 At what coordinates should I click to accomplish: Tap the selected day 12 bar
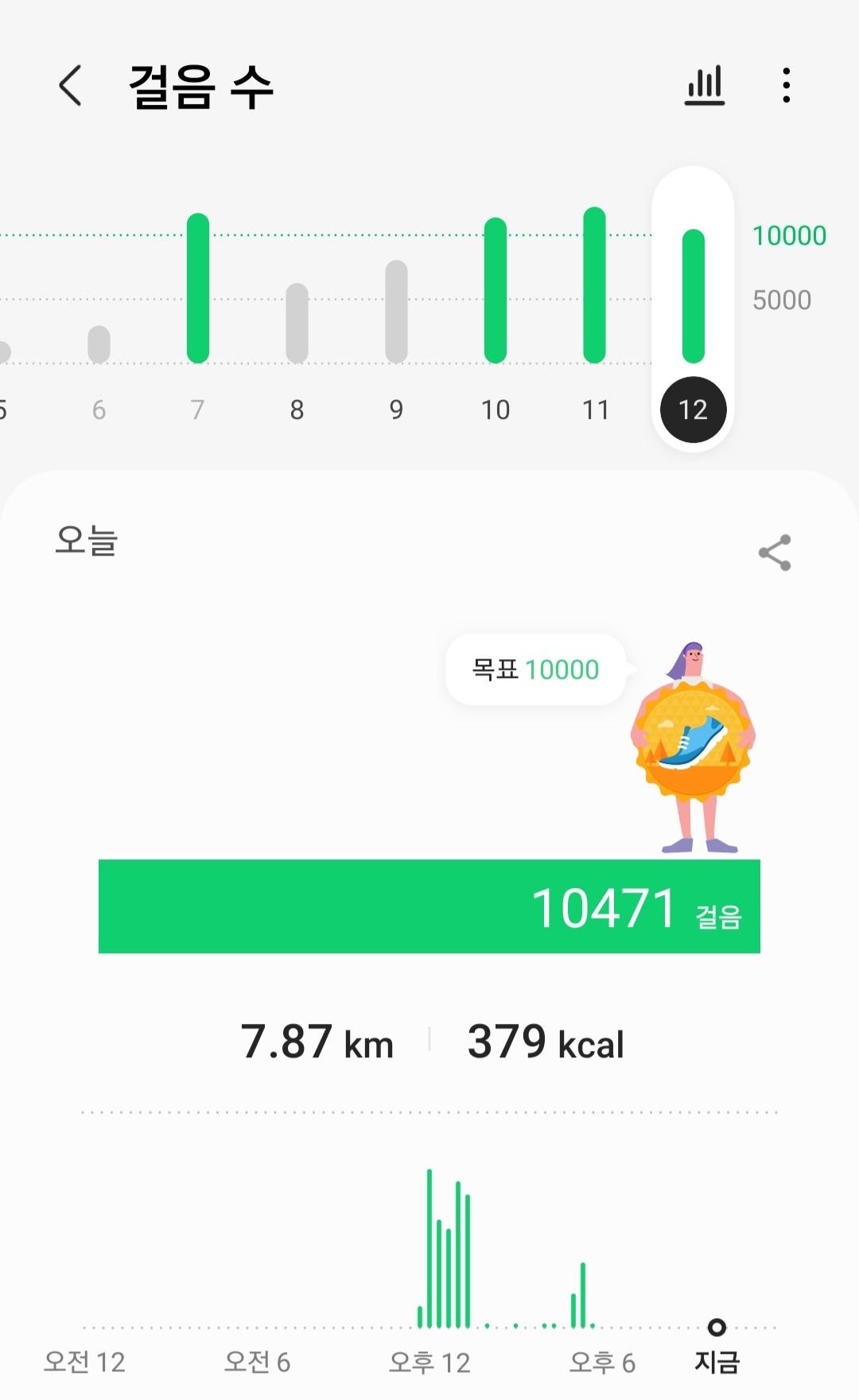click(693, 297)
